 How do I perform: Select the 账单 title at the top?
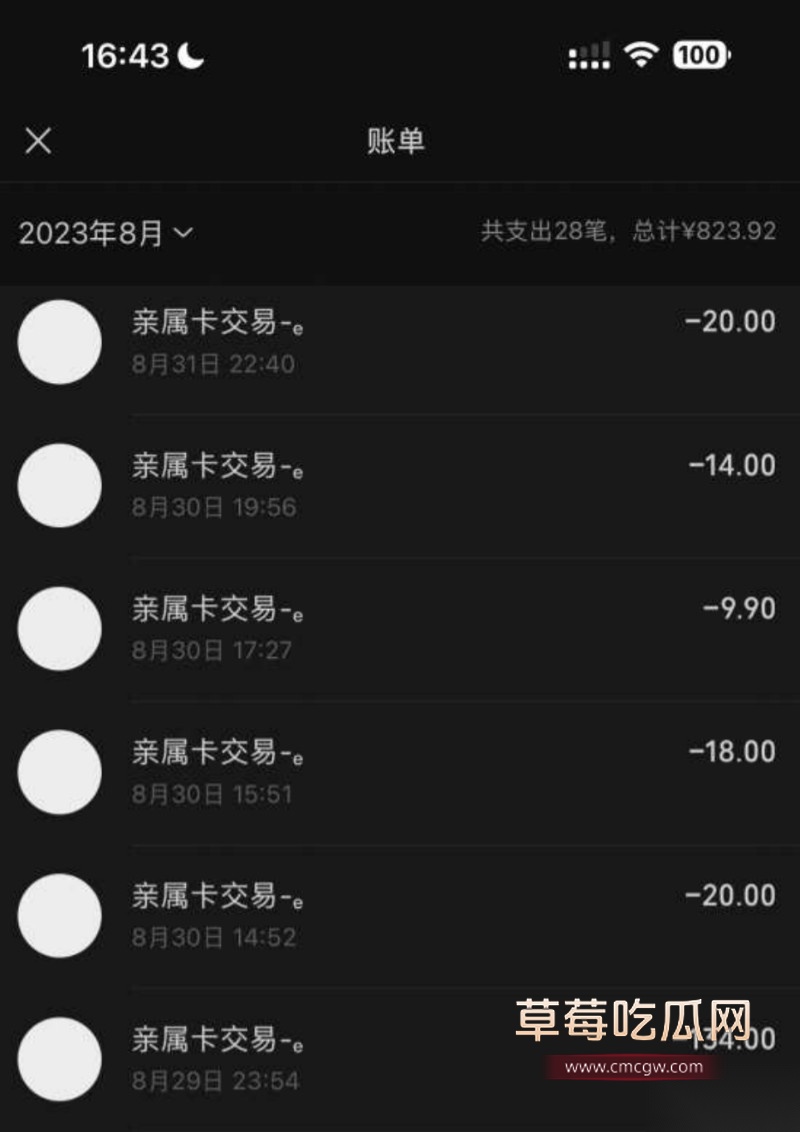pyautogui.click(x=398, y=141)
